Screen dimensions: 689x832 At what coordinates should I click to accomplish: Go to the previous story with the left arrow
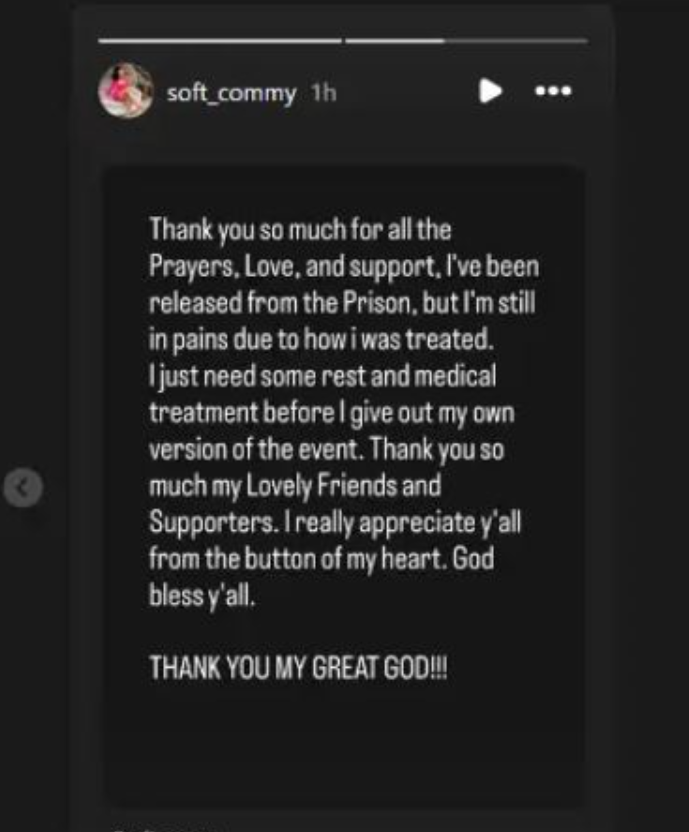coord(23,488)
